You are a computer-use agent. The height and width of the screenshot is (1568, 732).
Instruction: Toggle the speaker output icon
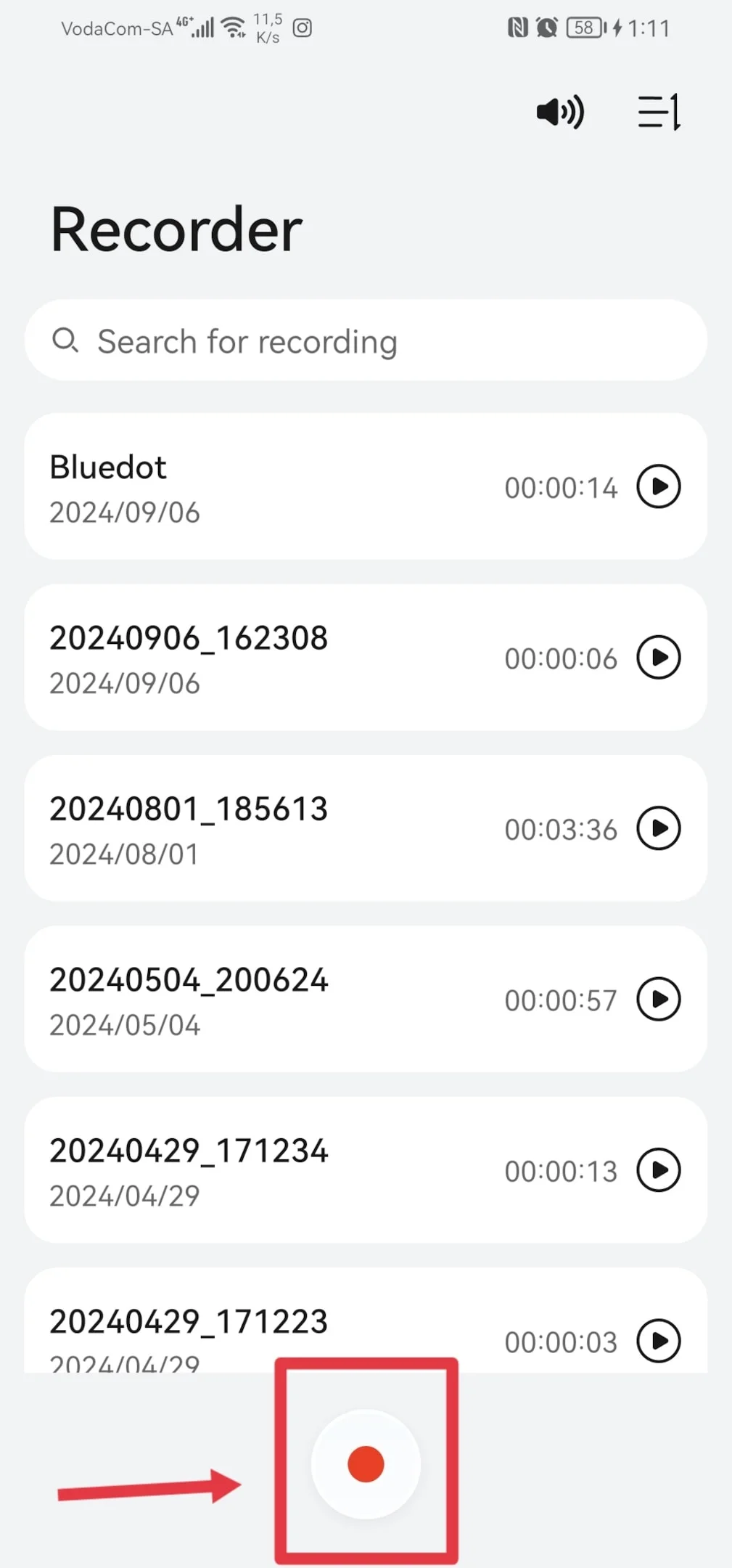560,112
